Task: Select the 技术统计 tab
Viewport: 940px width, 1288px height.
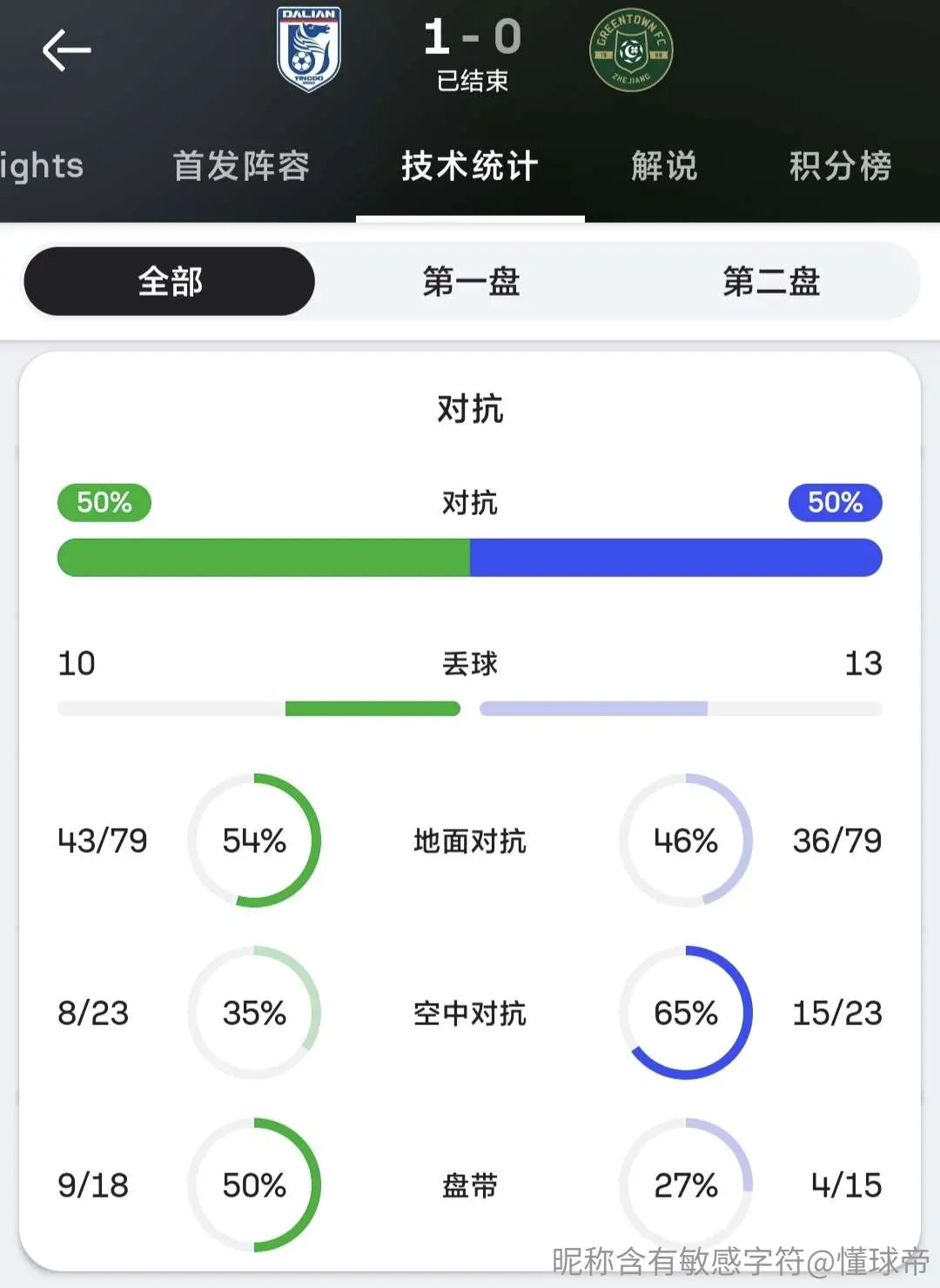Action: (x=470, y=166)
